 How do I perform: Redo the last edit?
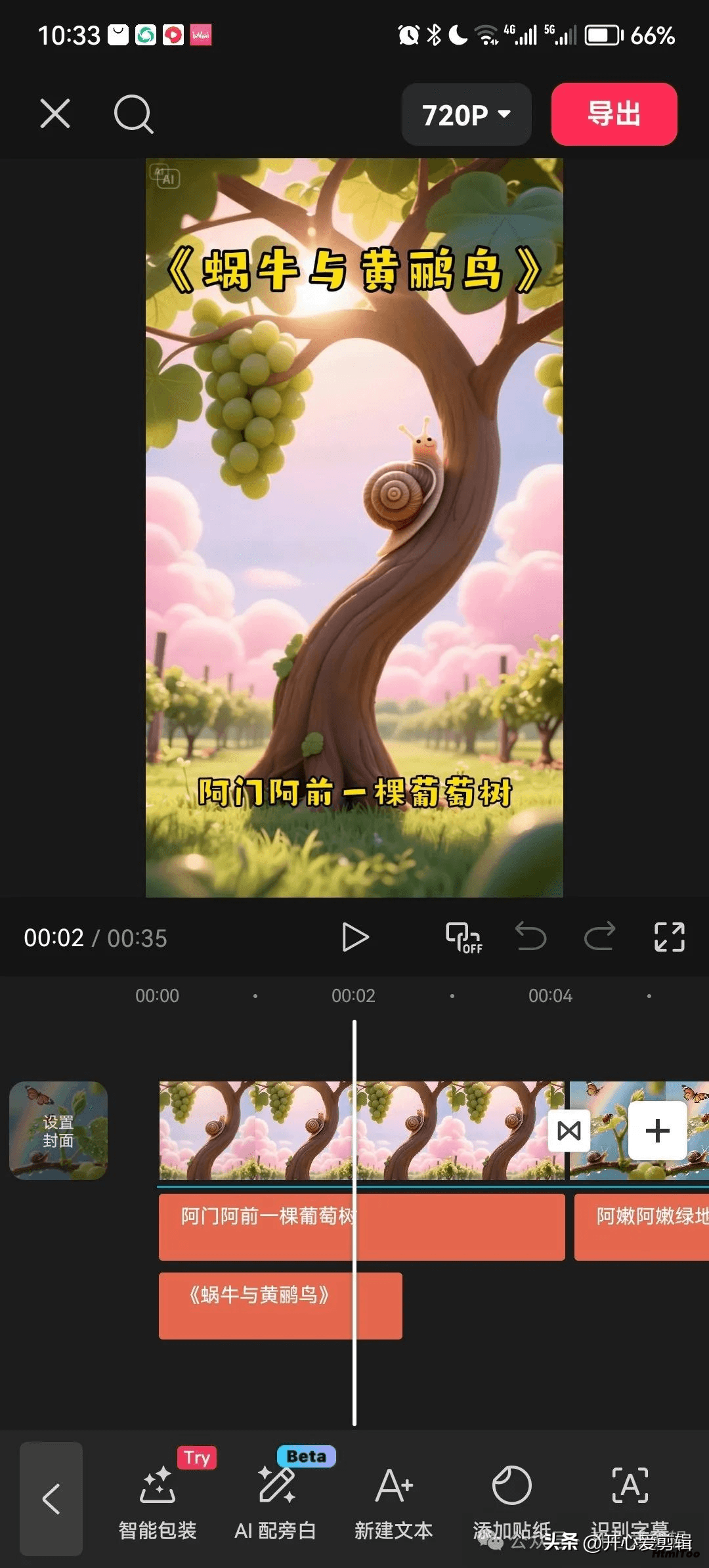pyautogui.click(x=599, y=937)
